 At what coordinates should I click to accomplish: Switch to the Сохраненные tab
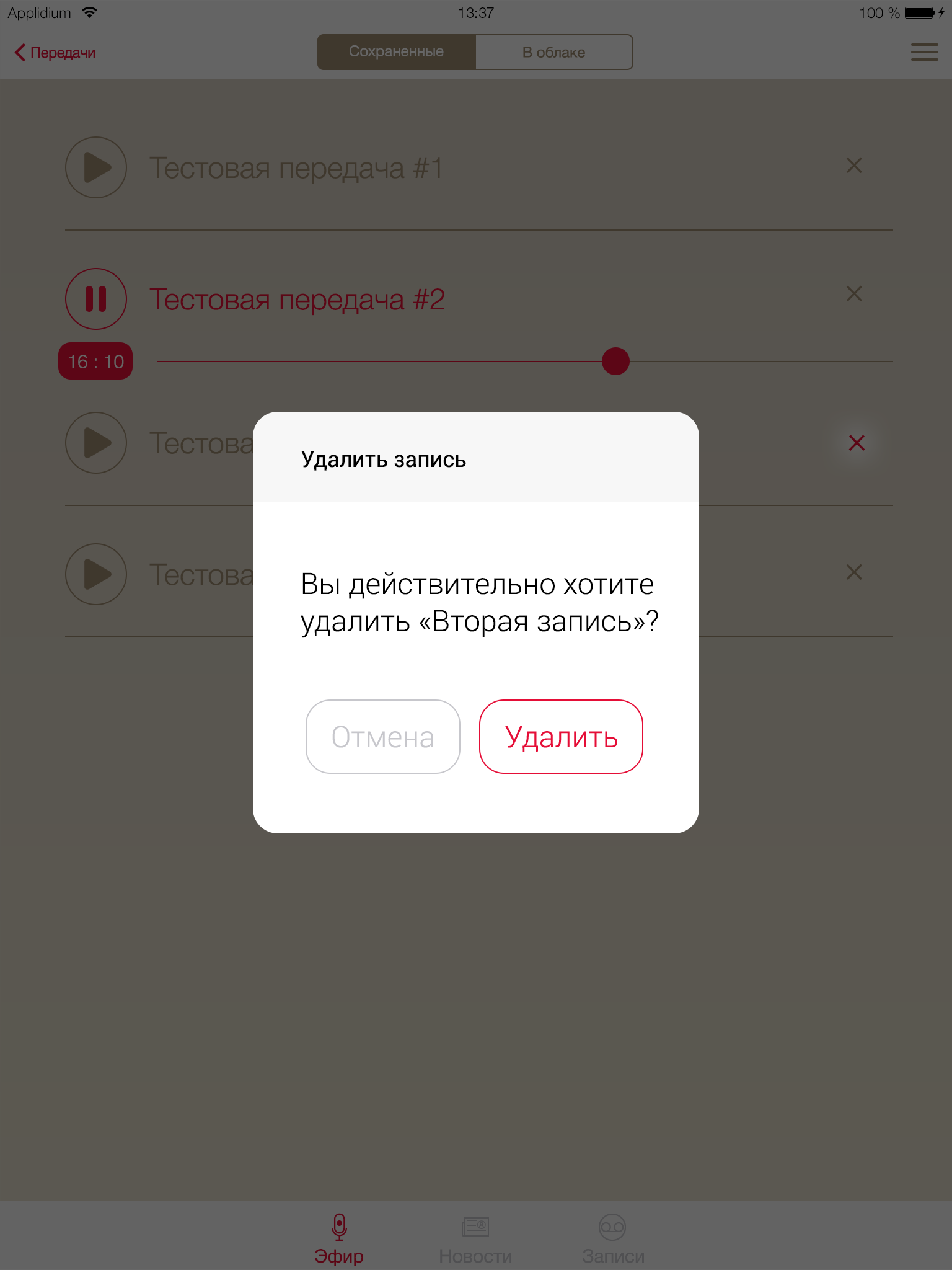(397, 52)
